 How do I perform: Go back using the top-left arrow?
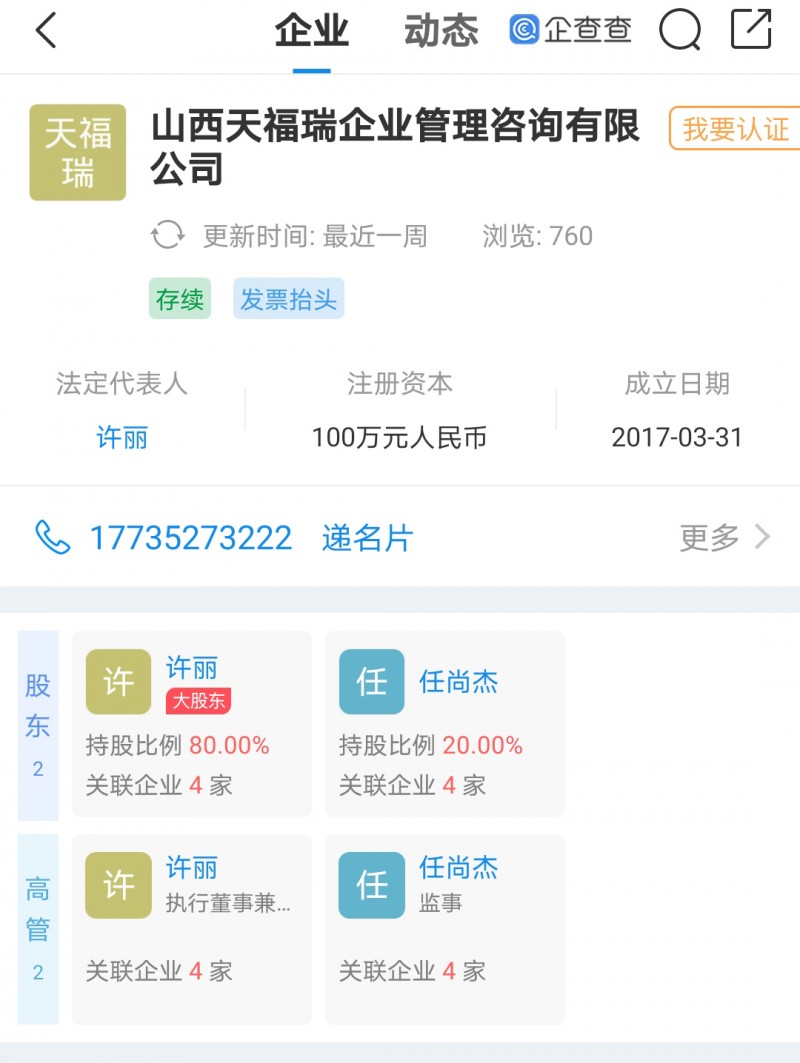click(x=46, y=31)
